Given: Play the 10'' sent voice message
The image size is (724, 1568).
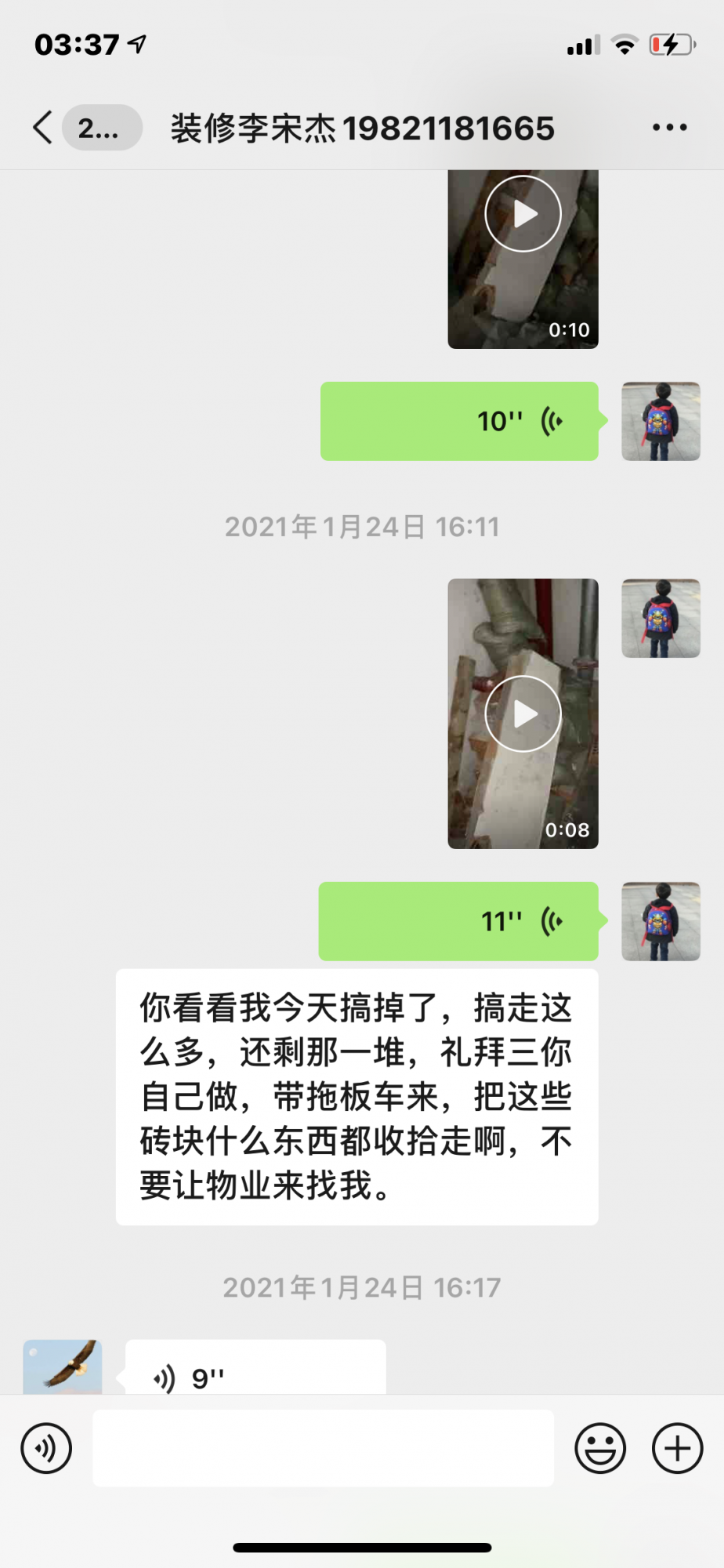Looking at the screenshot, I should (x=459, y=421).
